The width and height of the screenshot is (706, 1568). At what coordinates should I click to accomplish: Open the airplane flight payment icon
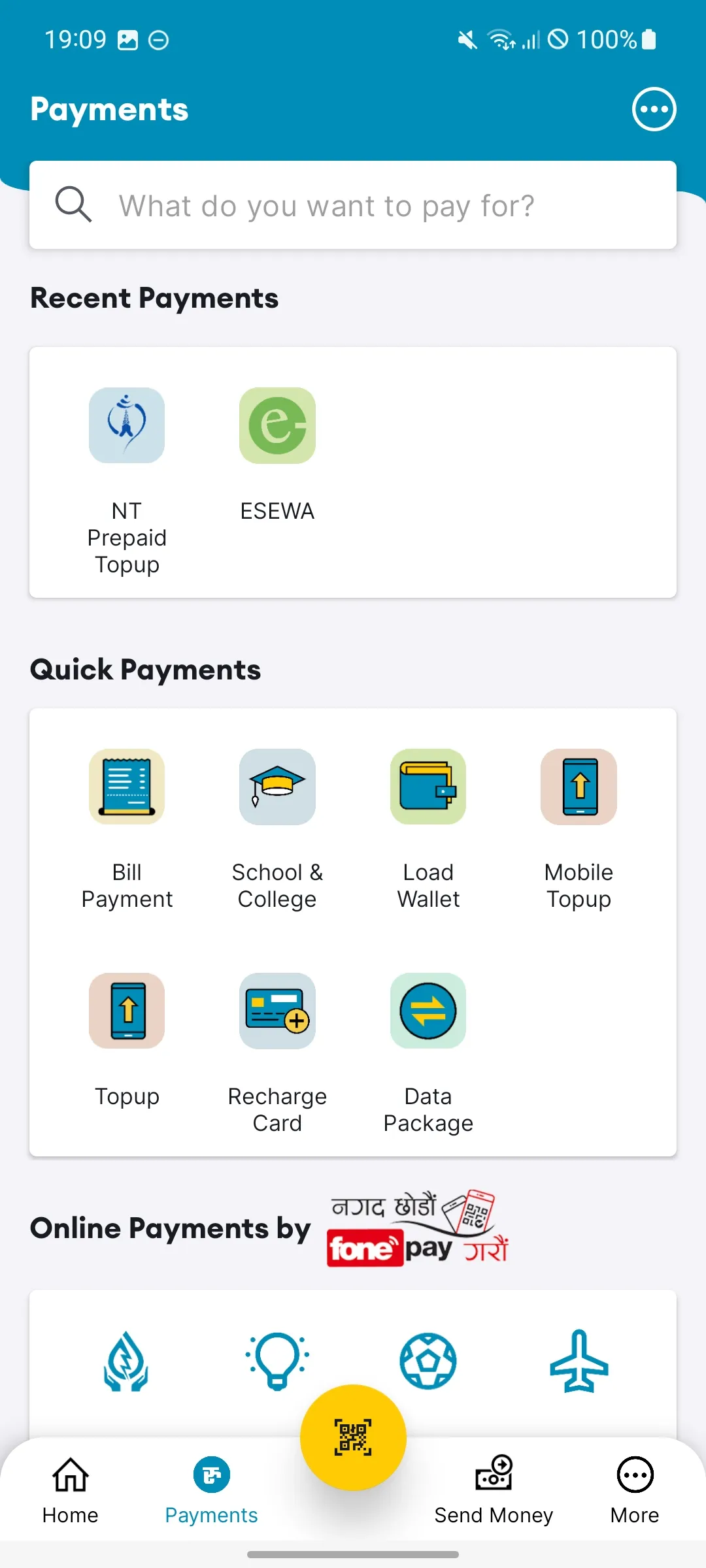point(579,1361)
